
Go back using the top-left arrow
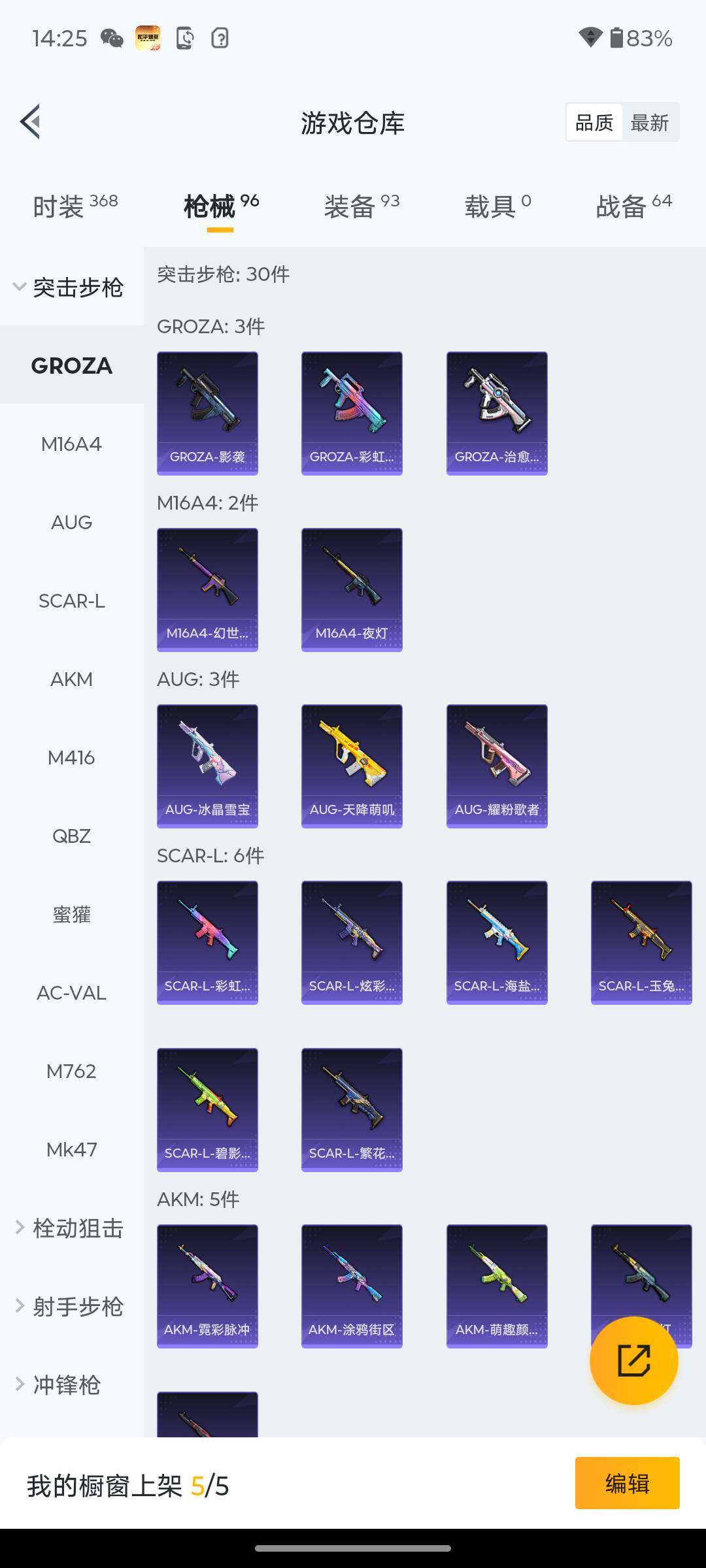[31, 122]
